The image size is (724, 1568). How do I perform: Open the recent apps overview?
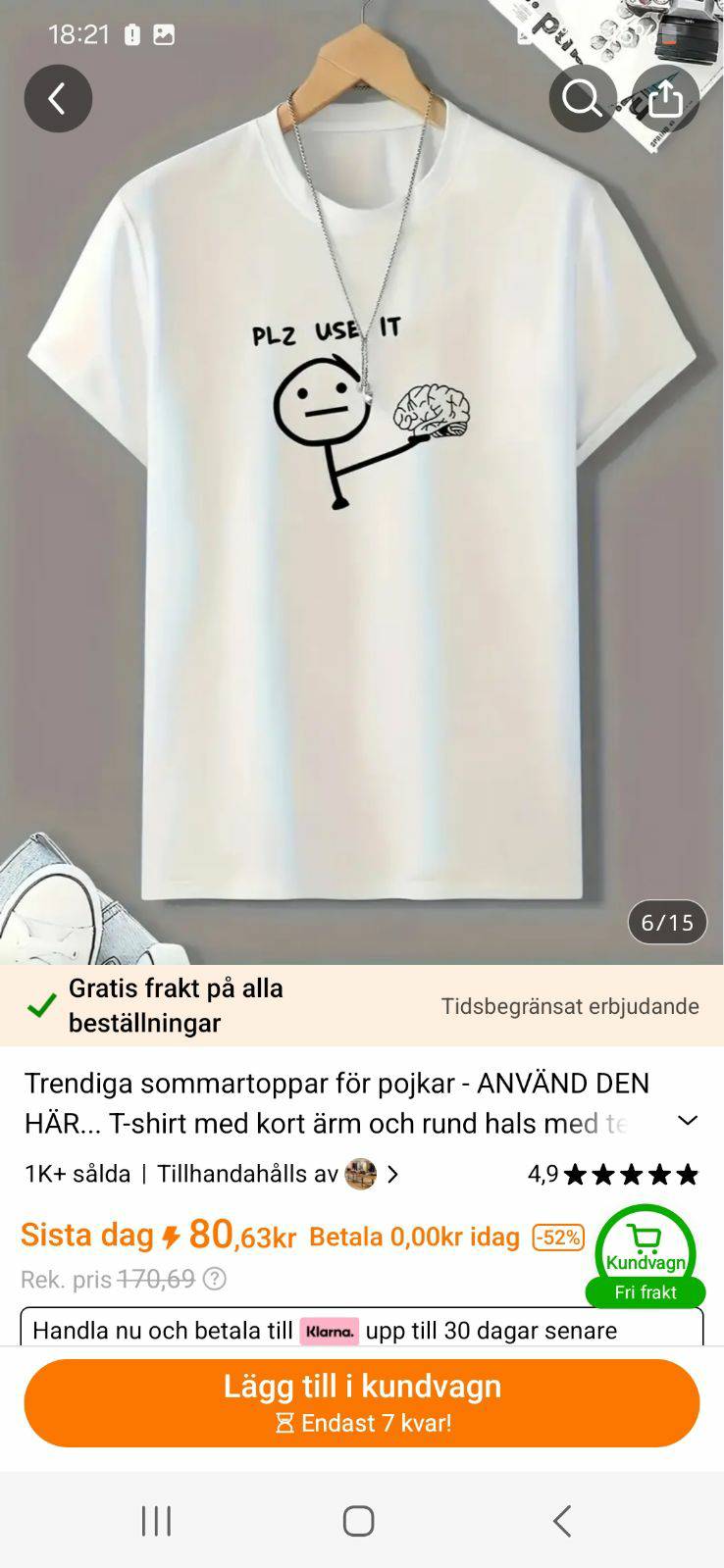click(x=156, y=1521)
